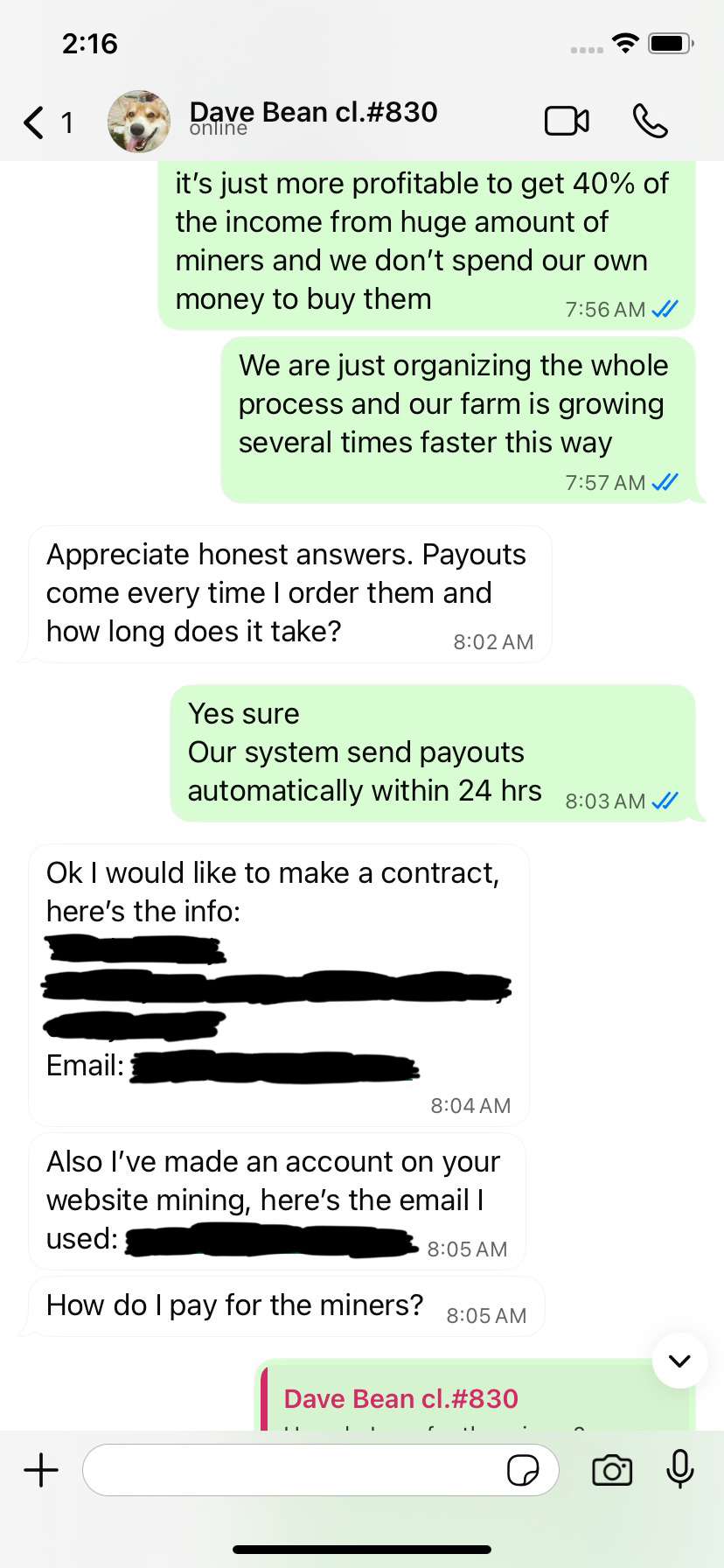Tap Dave Bean's corgi profile picture
Viewport: 724px width, 1568px height.
(x=139, y=122)
